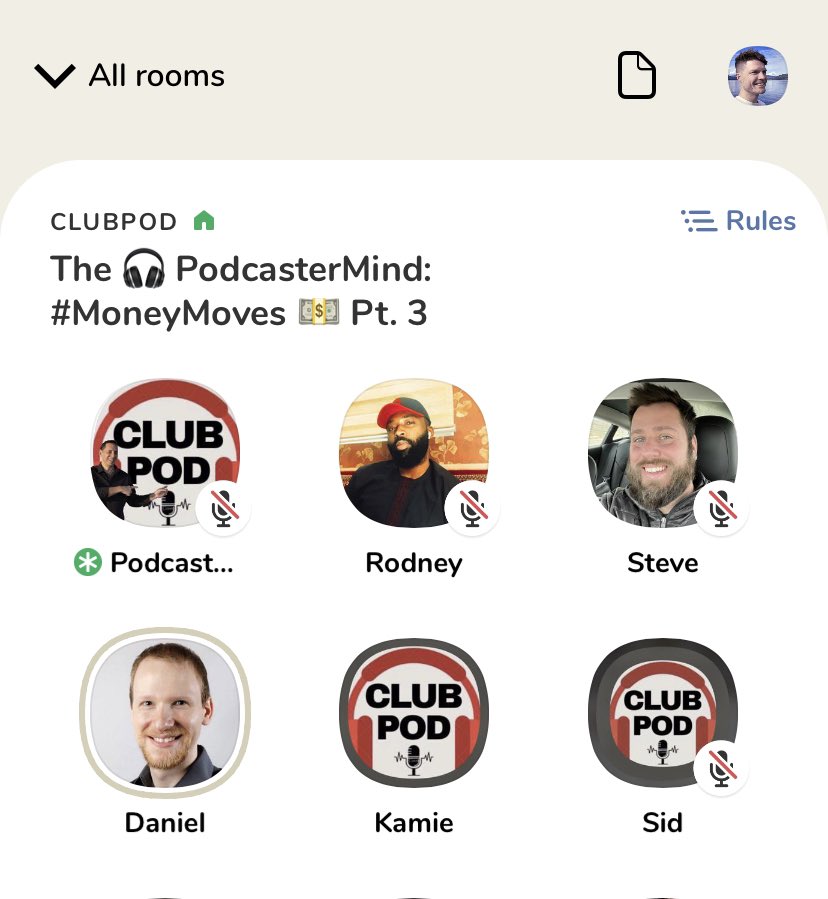Open Daniel's speaker profile

coord(166,713)
